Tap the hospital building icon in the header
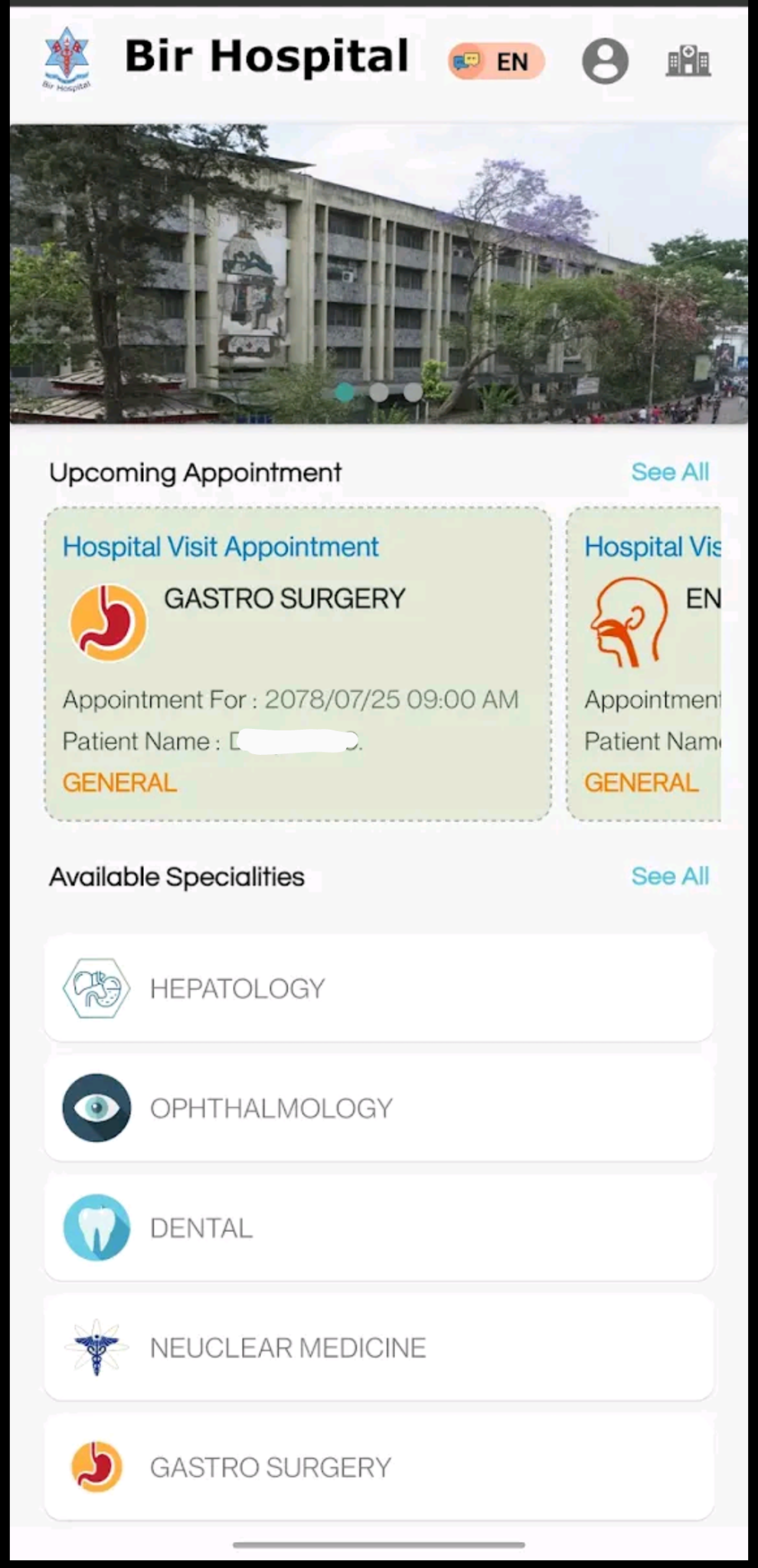 (x=687, y=61)
